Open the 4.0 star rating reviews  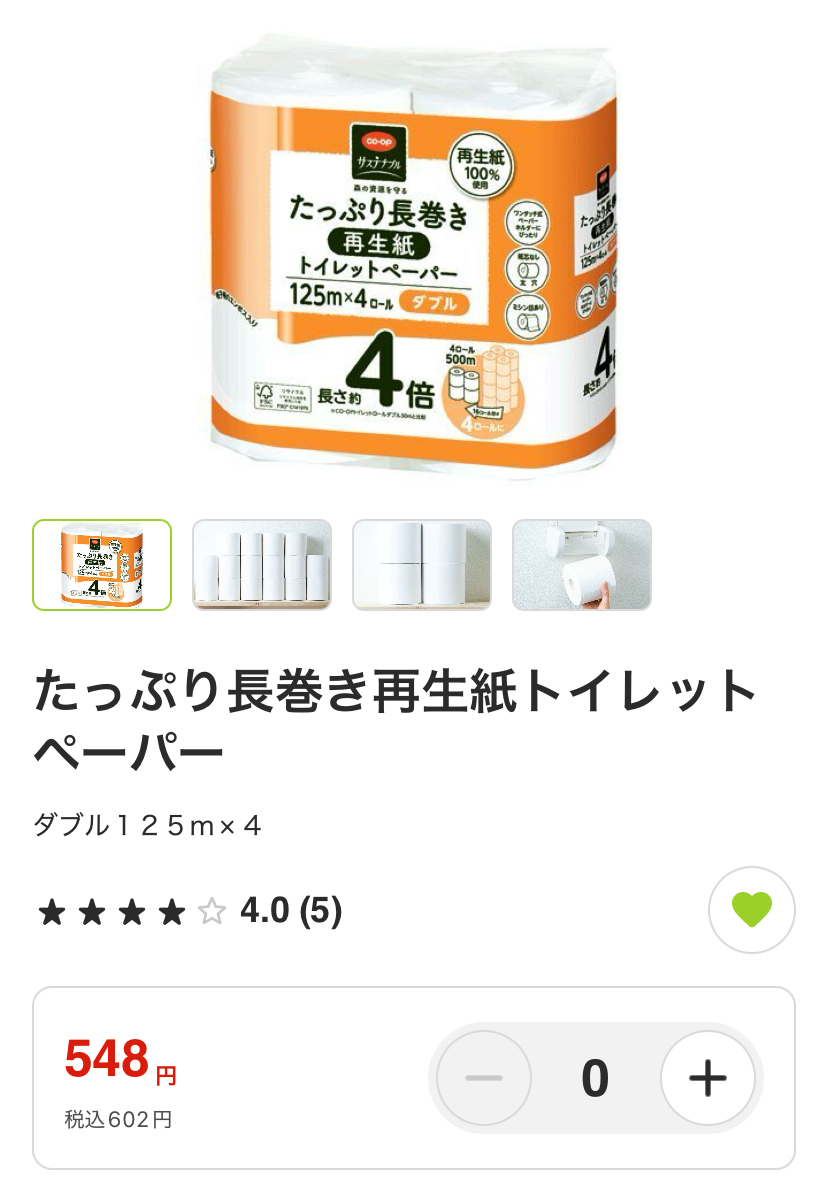click(189, 911)
